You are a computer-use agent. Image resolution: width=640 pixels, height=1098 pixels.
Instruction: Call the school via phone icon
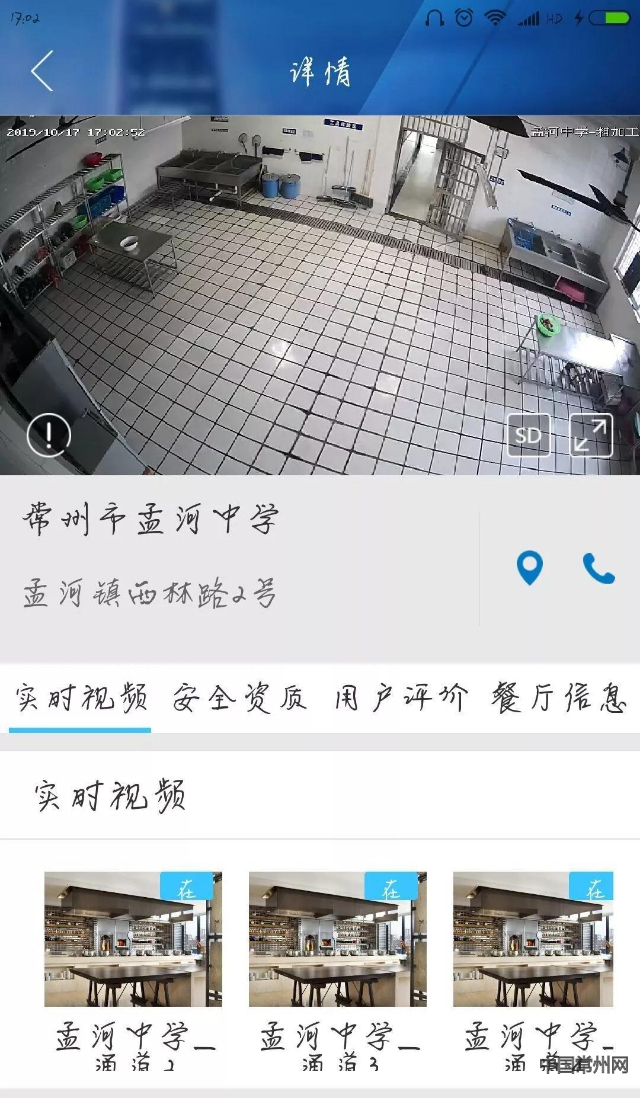pyautogui.click(x=598, y=568)
